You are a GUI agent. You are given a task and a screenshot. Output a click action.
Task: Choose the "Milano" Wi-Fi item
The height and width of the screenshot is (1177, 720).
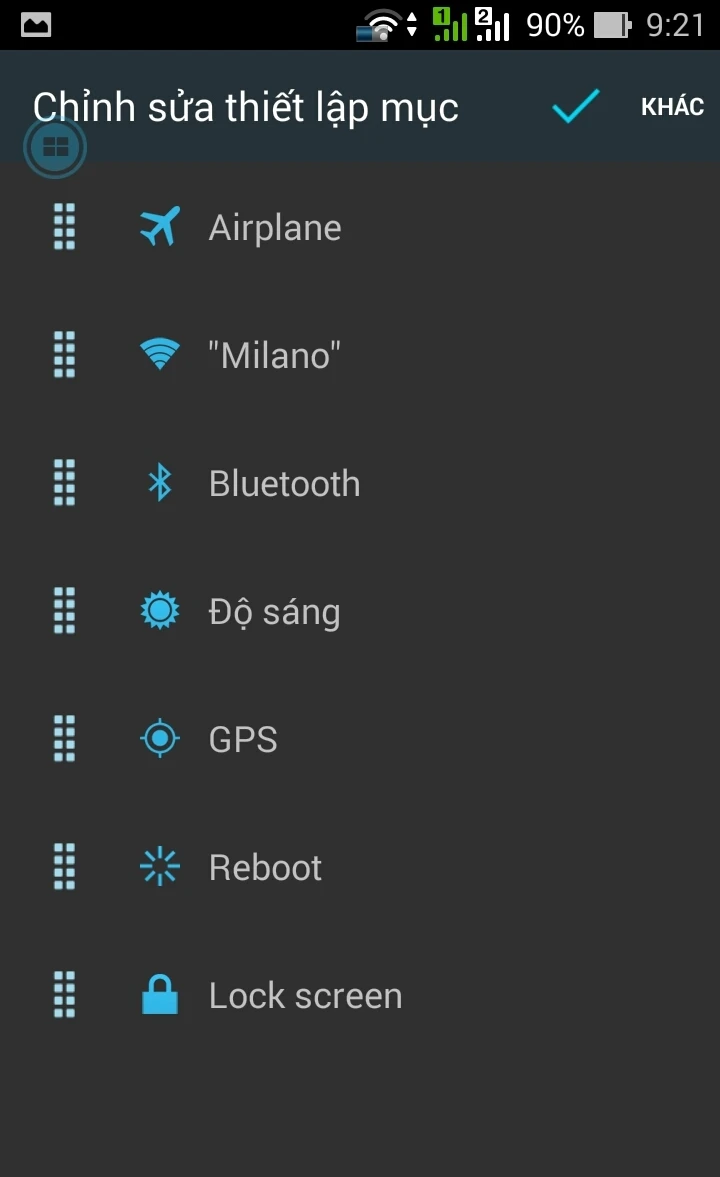coord(275,356)
